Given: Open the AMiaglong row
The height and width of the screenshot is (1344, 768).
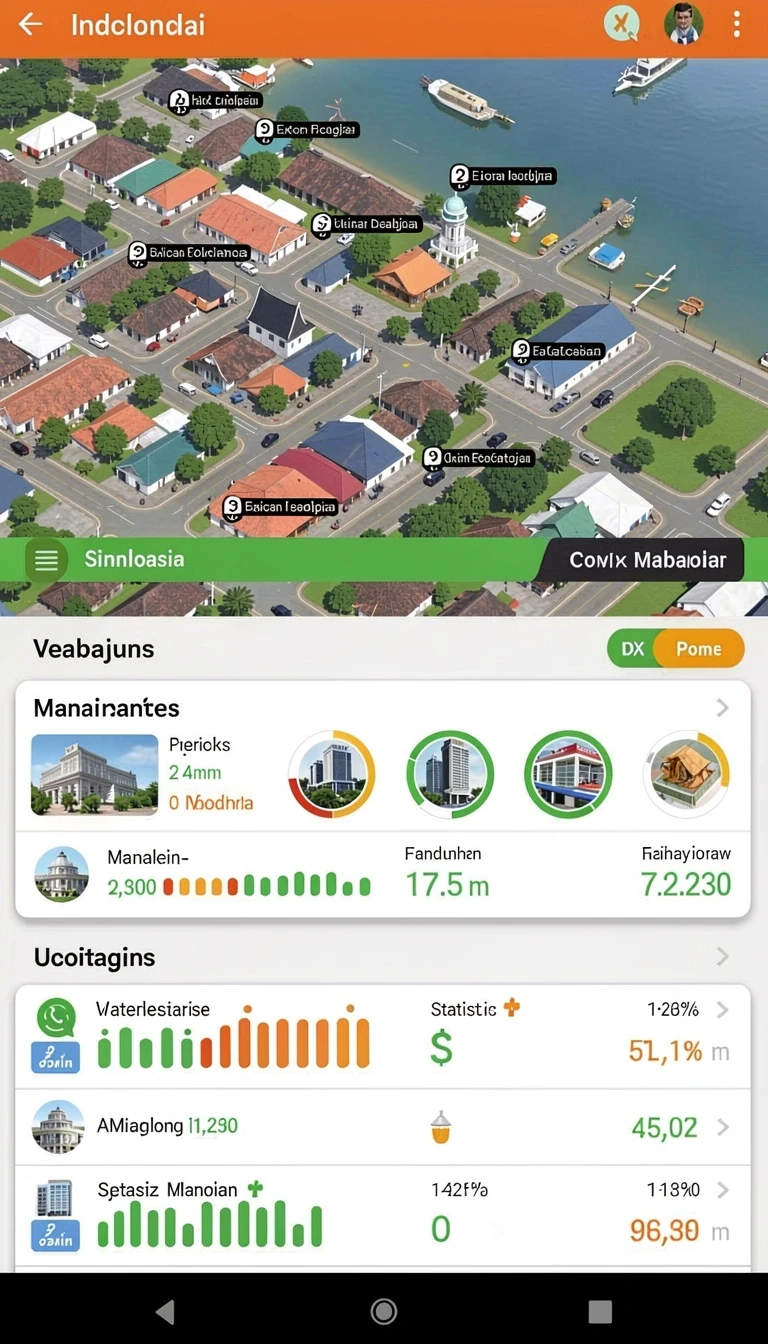Looking at the screenshot, I should [383, 1127].
